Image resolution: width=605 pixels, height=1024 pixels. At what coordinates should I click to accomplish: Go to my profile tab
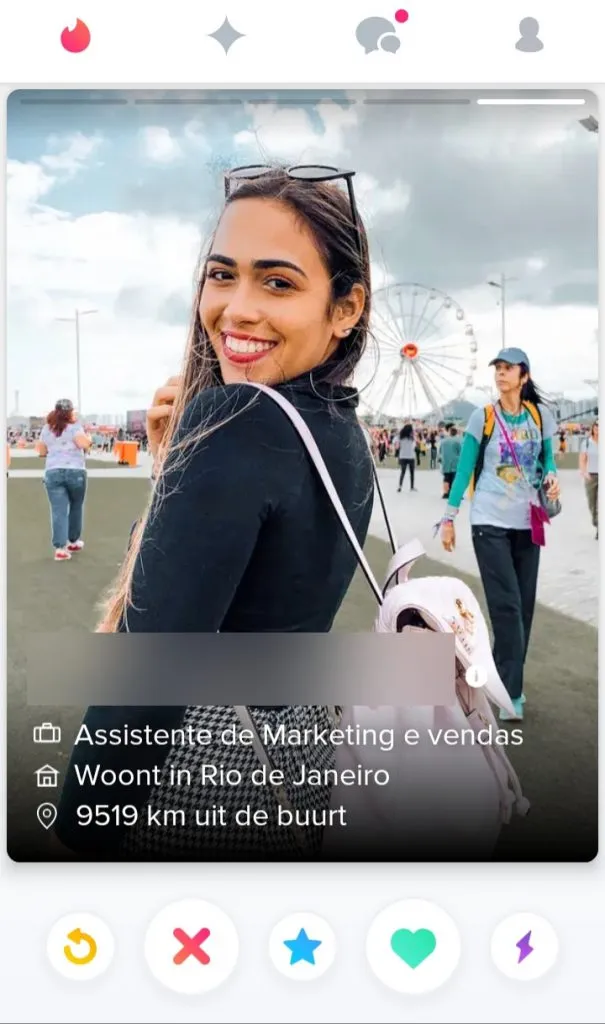click(x=529, y=36)
